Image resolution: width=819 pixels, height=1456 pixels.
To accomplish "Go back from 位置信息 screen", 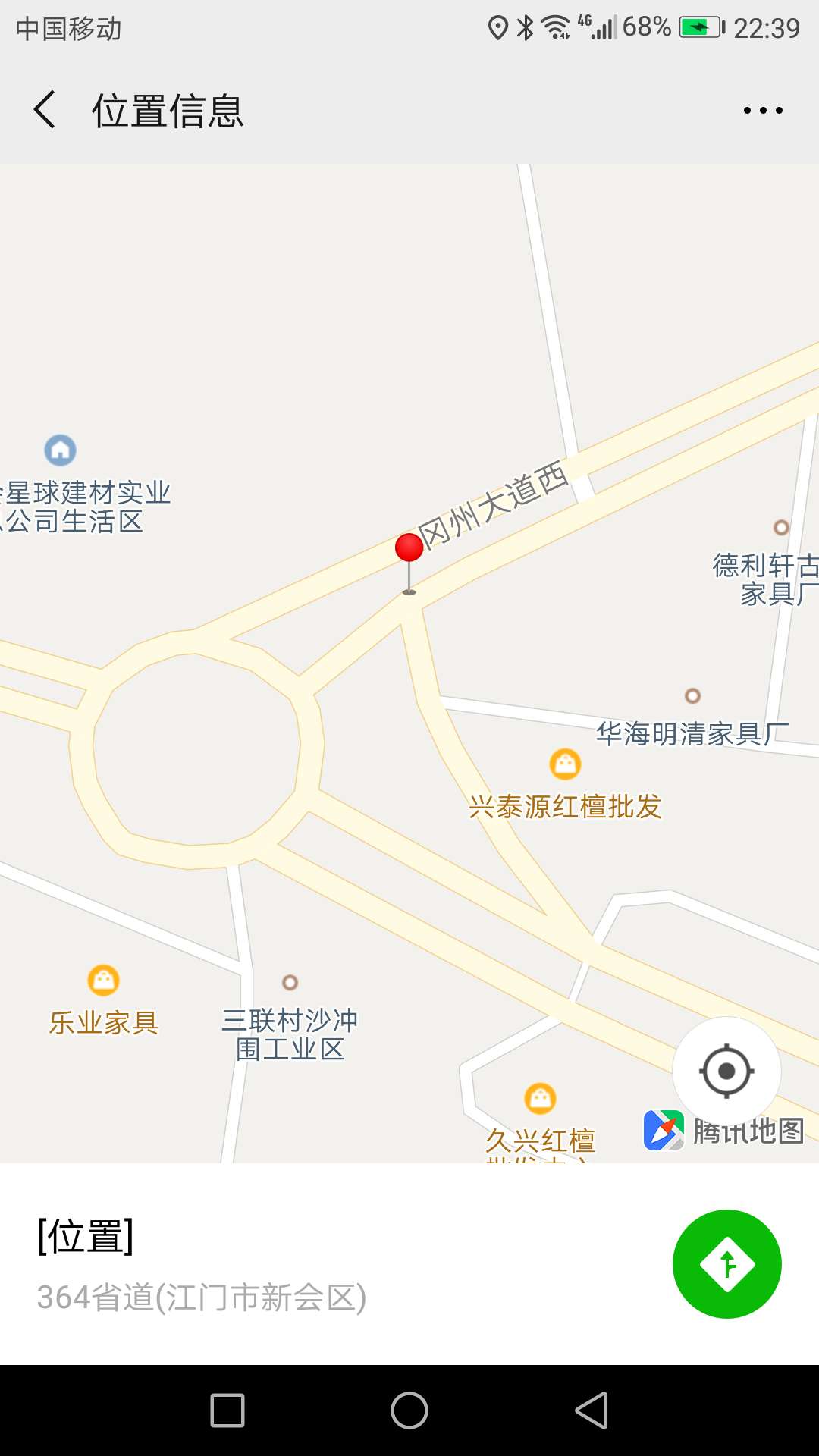I will 45,110.
